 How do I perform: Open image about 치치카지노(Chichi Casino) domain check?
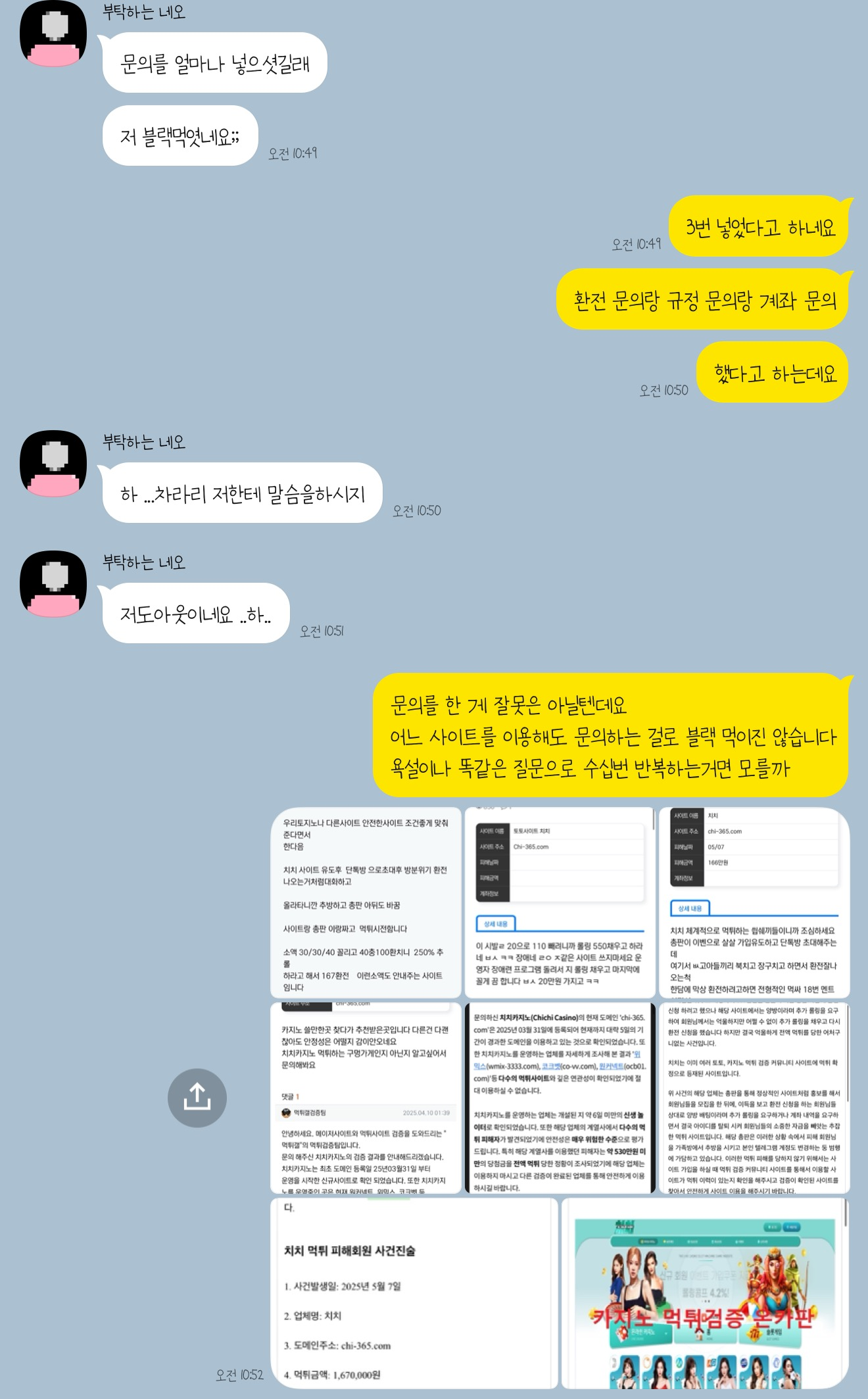coord(560,1098)
